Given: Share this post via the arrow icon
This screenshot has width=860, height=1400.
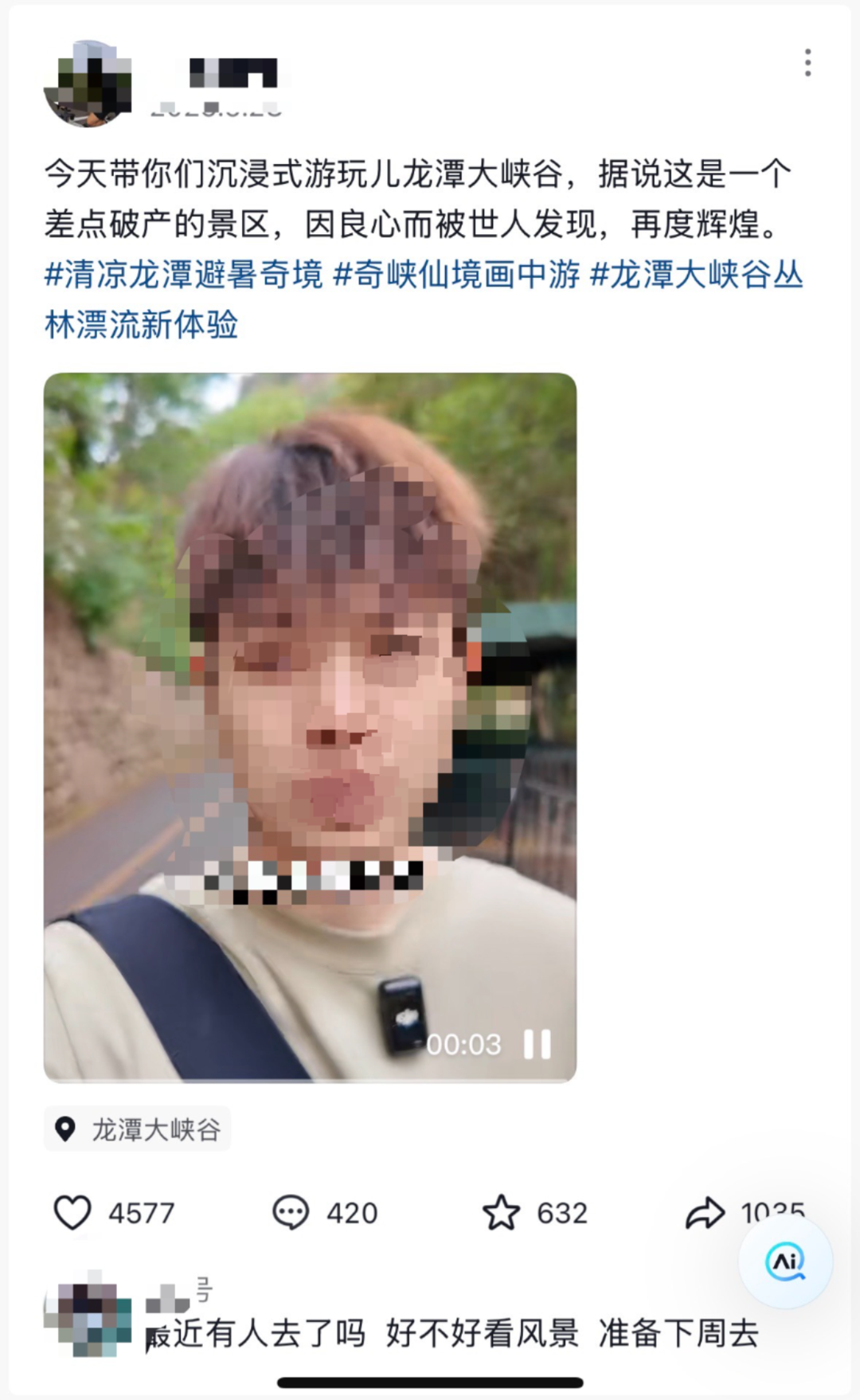Looking at the screenshot, I should click(x=705, y=1213).
